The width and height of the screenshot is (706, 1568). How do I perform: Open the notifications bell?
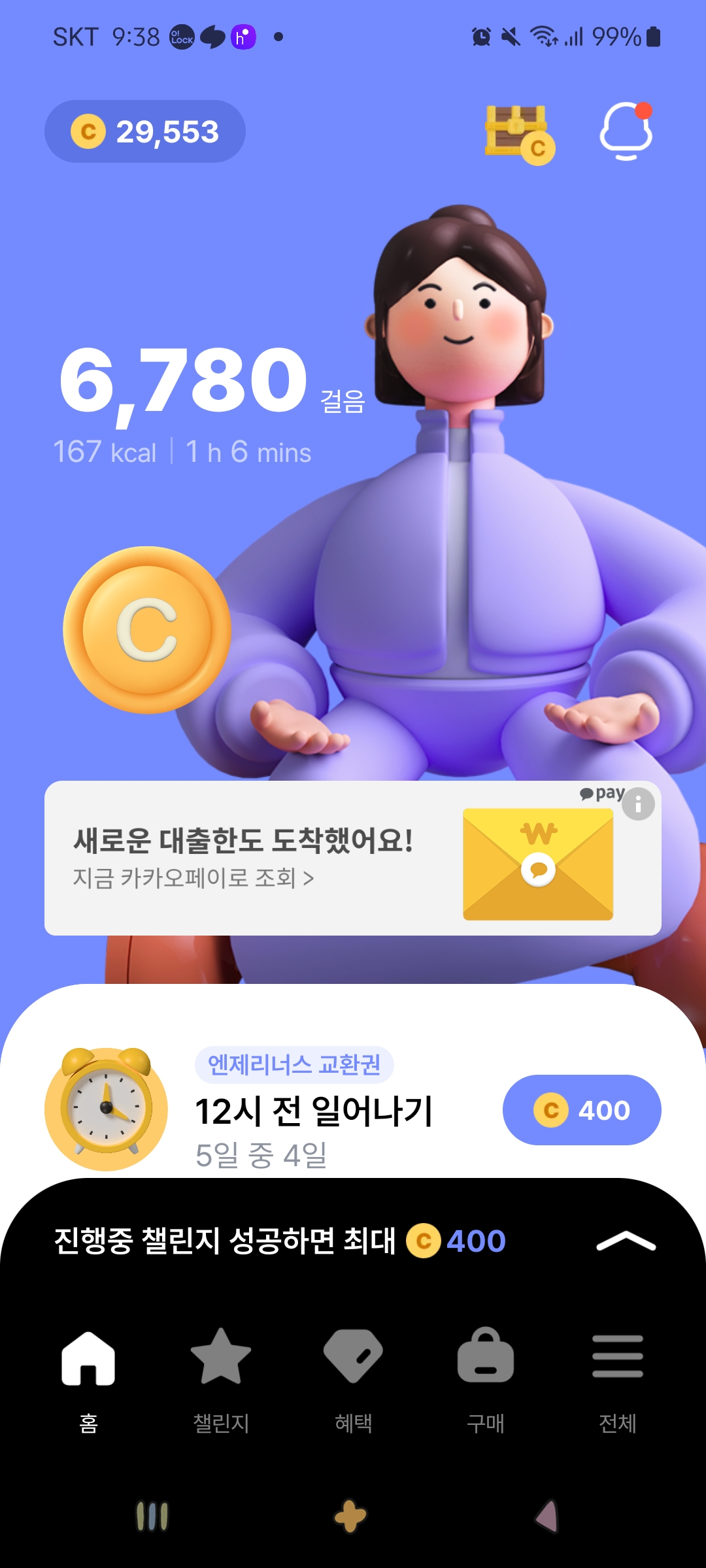coord(626,131)
